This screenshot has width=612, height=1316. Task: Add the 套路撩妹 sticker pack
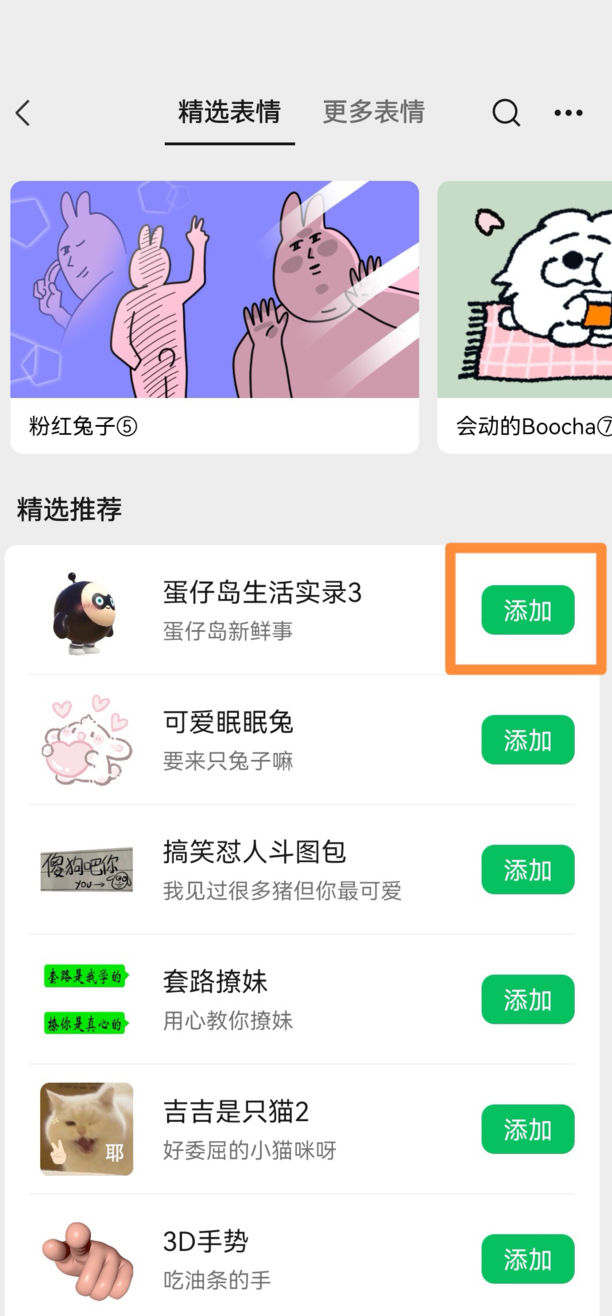click(x=527, y=1000)
